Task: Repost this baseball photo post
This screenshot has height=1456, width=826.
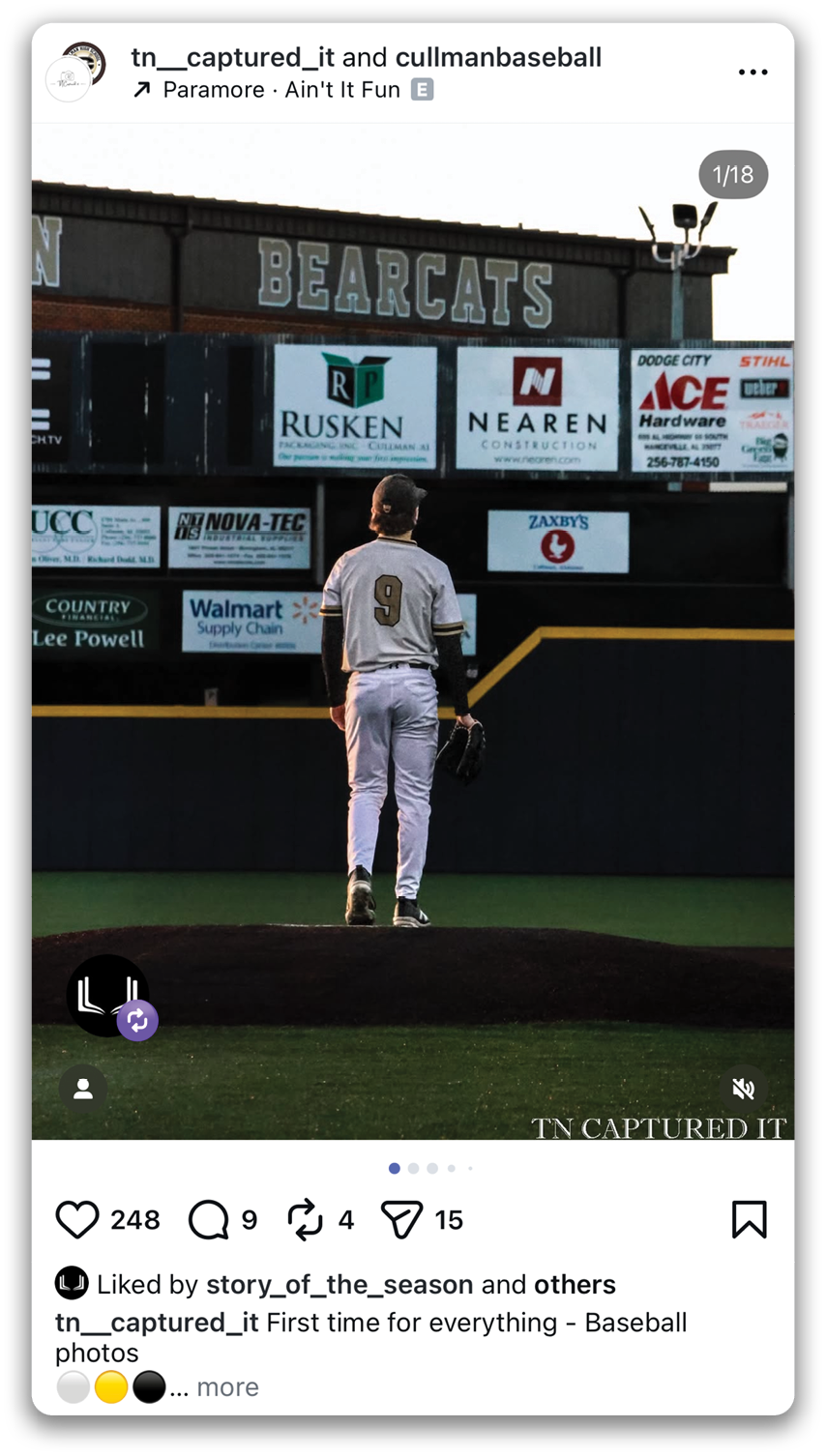Action: (305, 1219)
